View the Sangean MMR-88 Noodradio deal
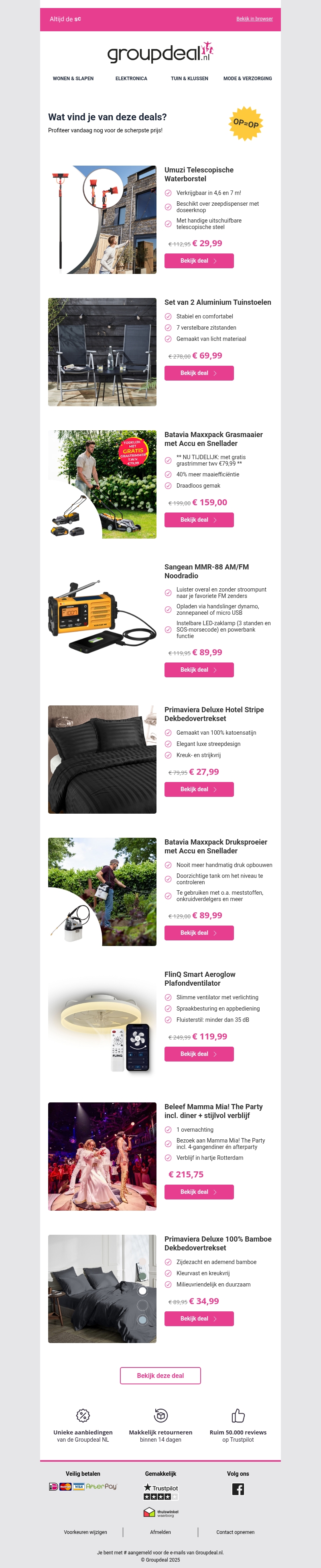Image resolution: width=321 pixels, height=1568 pixels. (199, 670)
